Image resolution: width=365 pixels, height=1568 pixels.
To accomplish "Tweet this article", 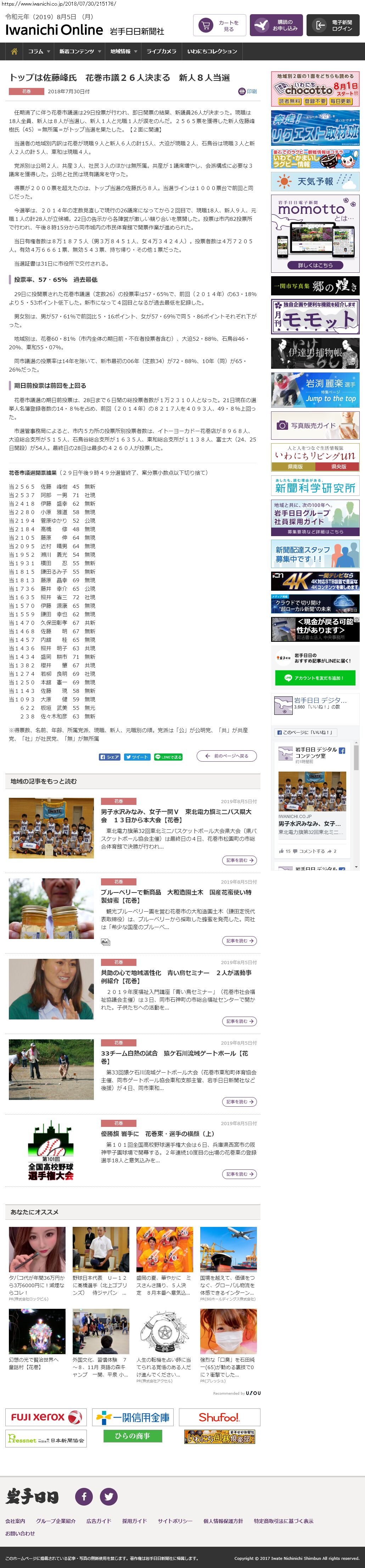I will (137, 757).
